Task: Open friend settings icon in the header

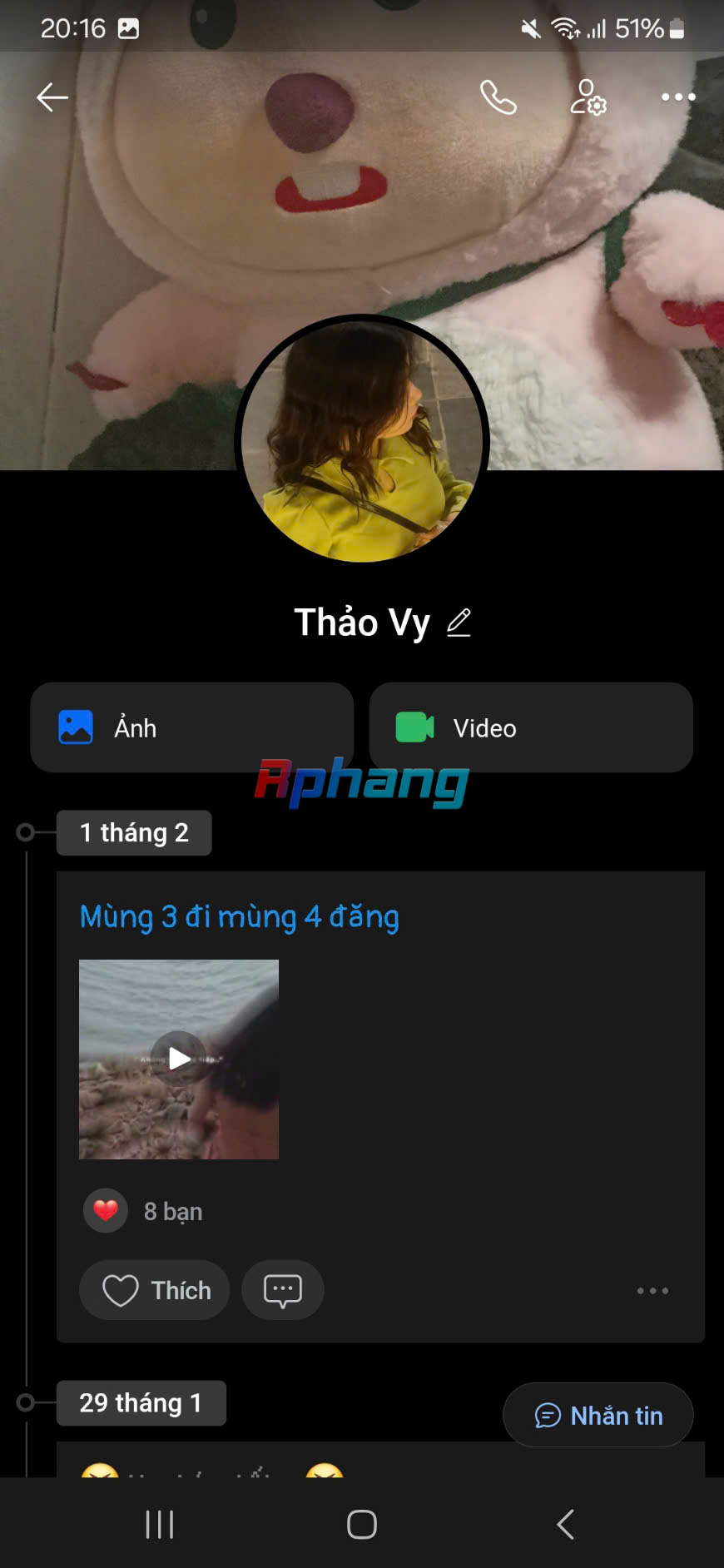Action: [x=588, y=97]
